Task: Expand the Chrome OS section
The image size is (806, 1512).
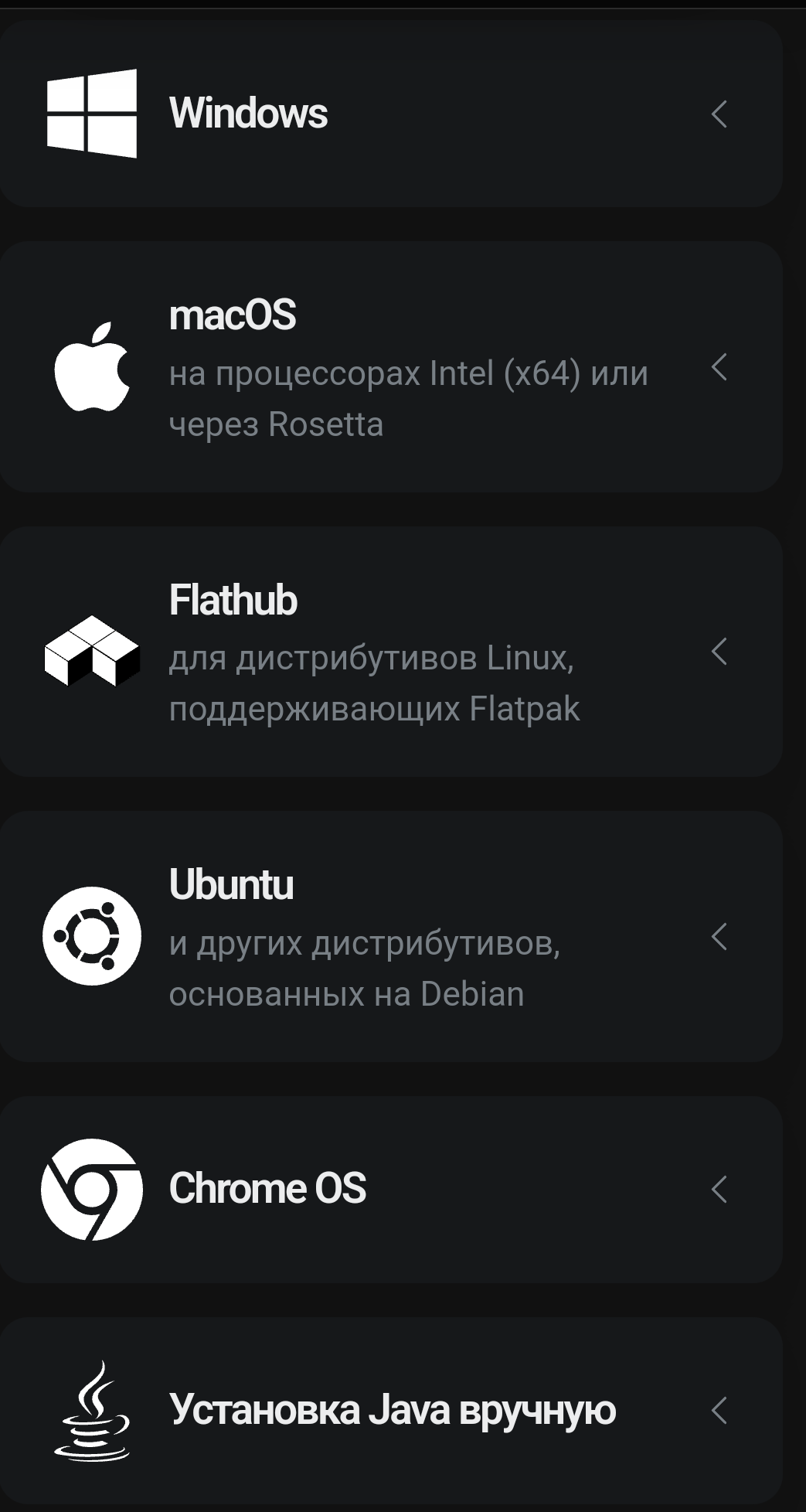Action: pyautogui.click(x=391, y=1190)
